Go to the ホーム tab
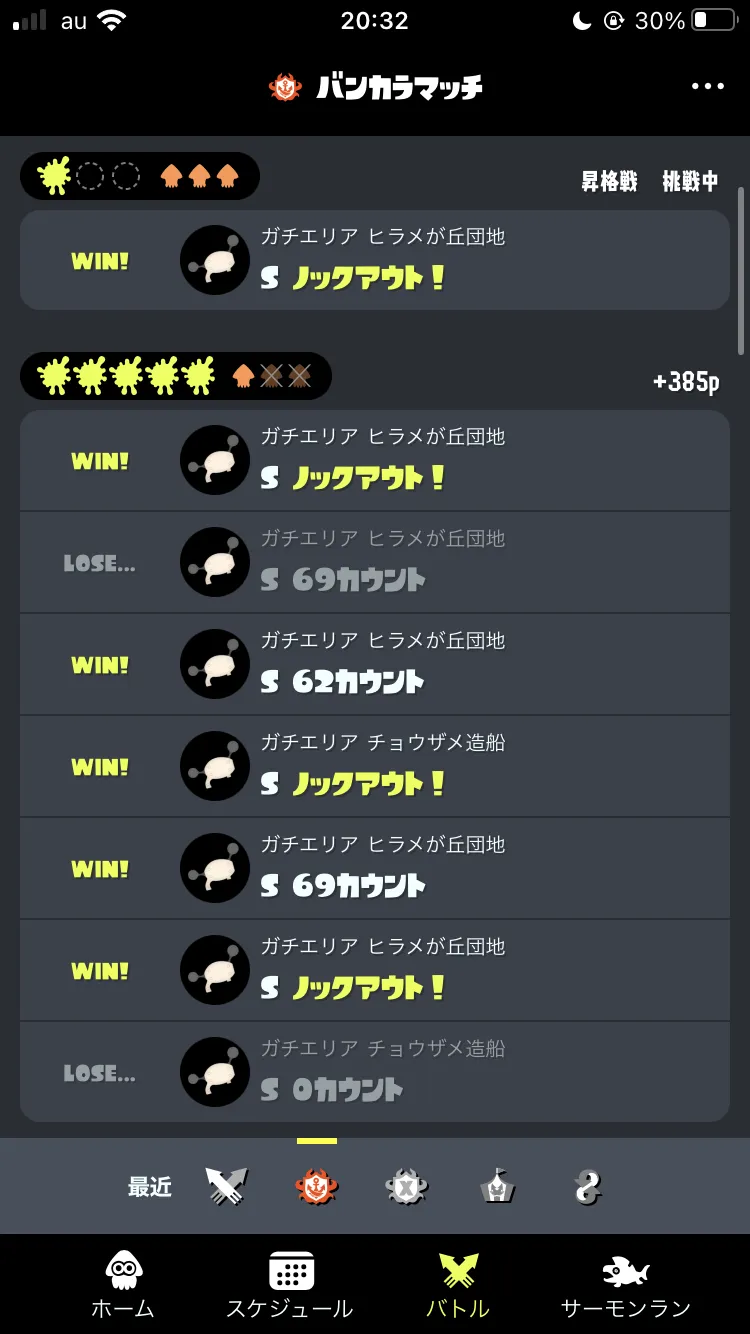The width and height of the screenshot is (750, 1334). (123, 1284)
